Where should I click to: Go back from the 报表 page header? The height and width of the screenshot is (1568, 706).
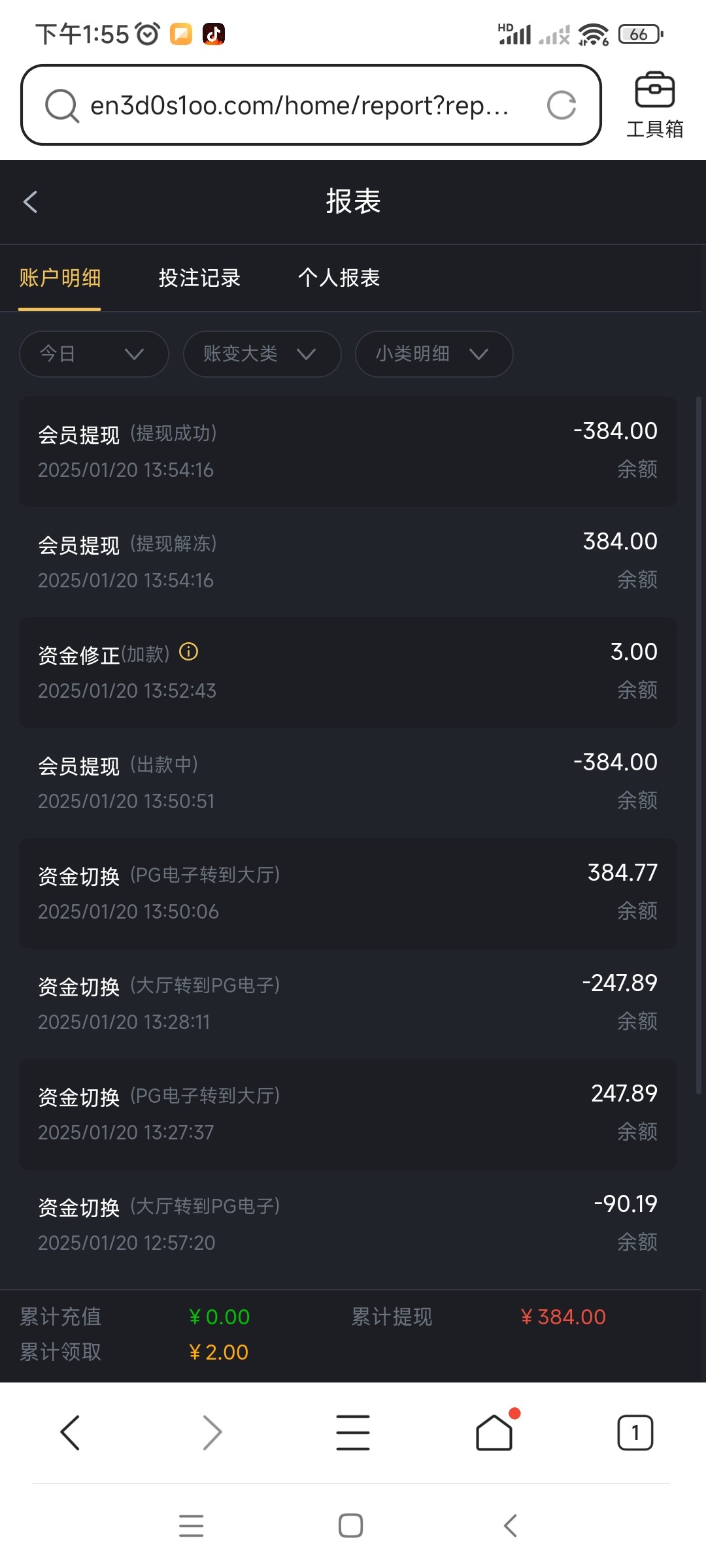[31, 201]
